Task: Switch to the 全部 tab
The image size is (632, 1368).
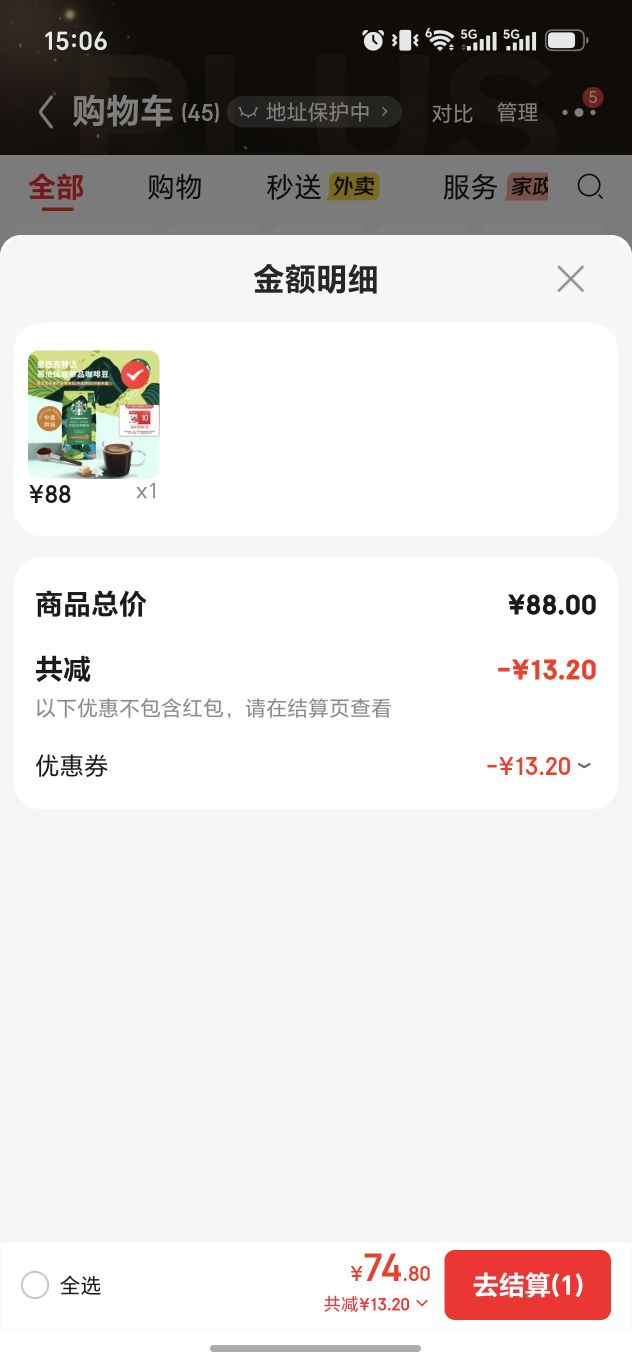Action: 56,187
